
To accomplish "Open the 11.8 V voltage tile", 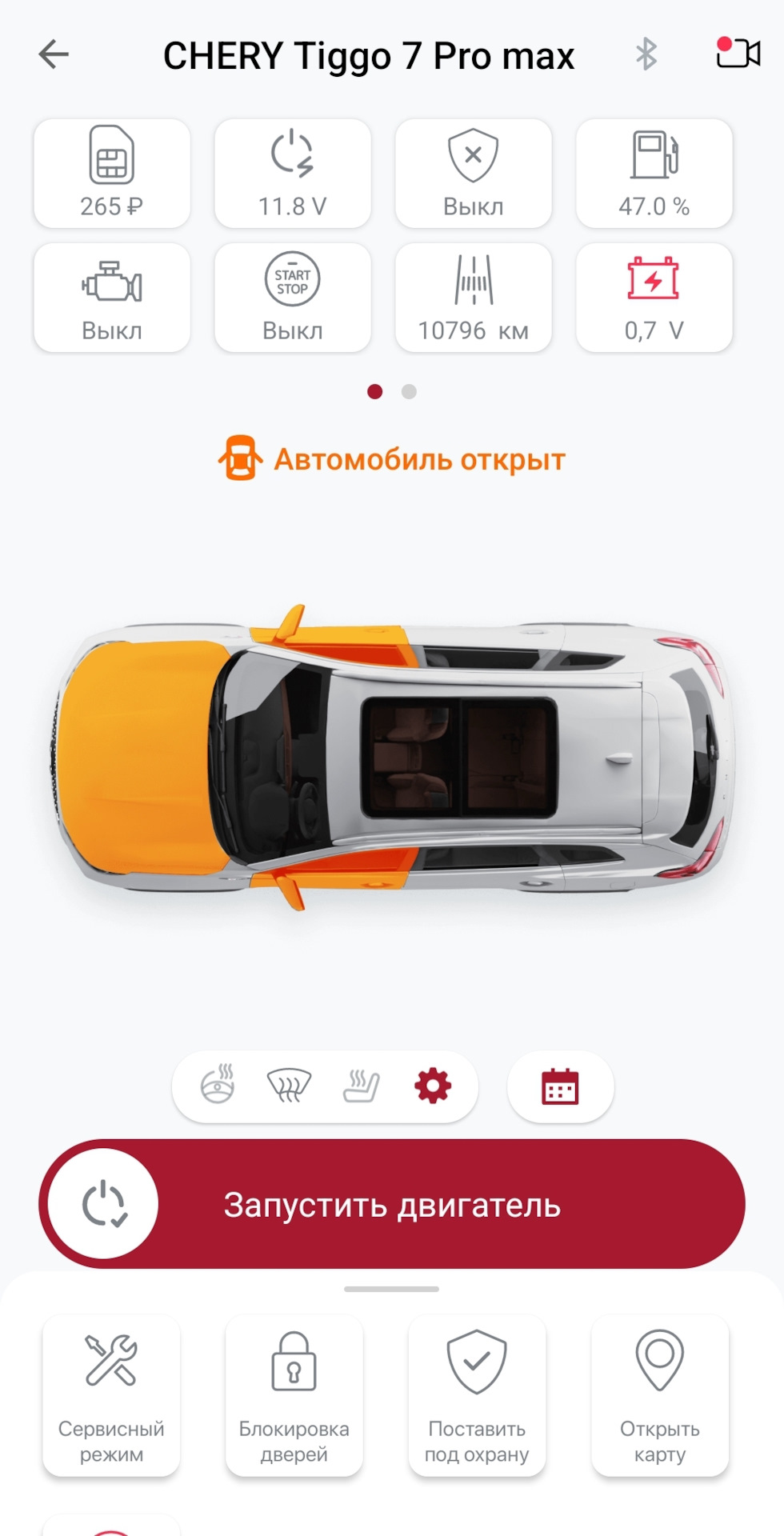I will tap(293, 174).
